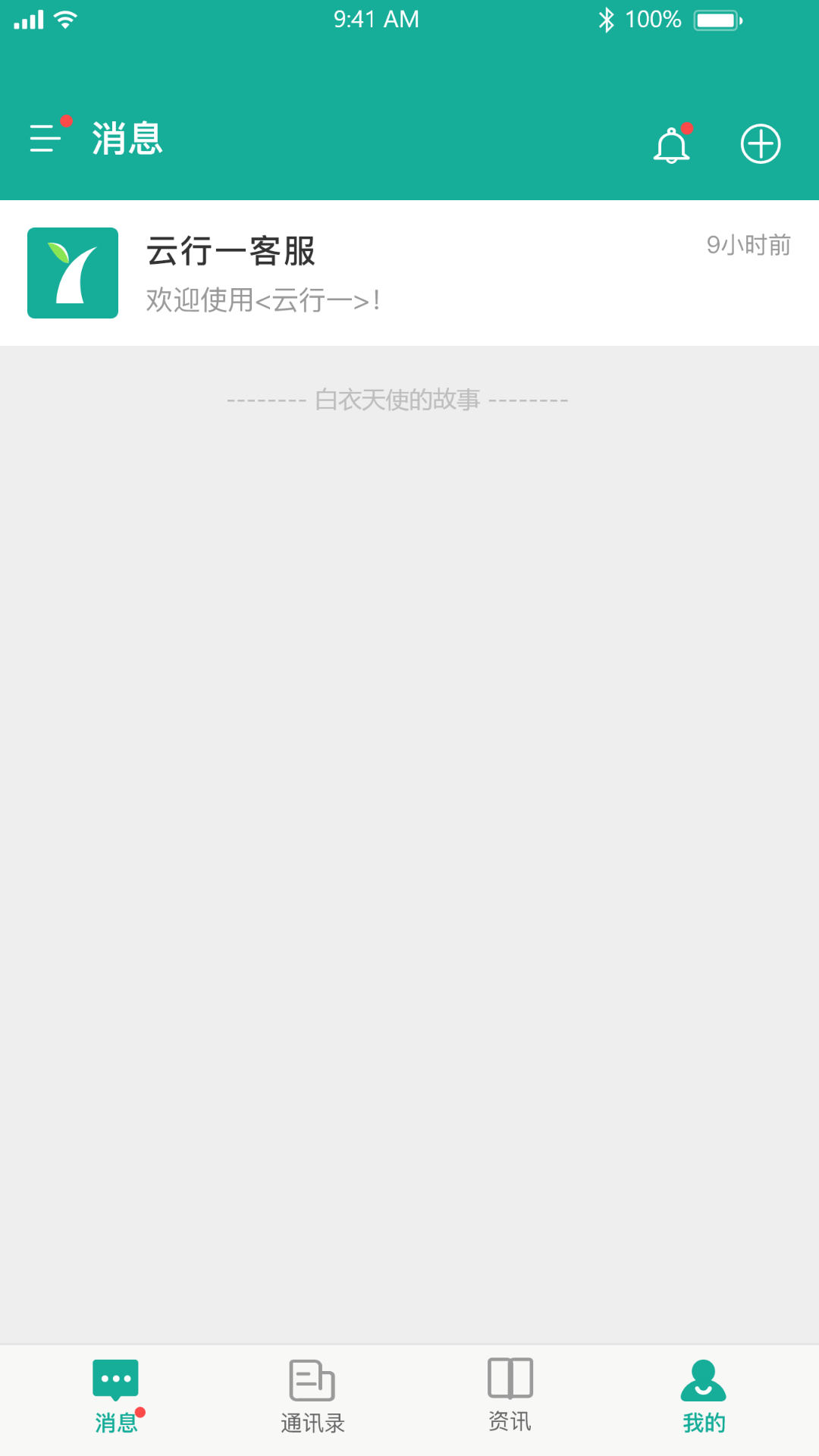
Task: Switch to the 通讯录 tab
Action: pyautogui.click(x=312, y=1397)
